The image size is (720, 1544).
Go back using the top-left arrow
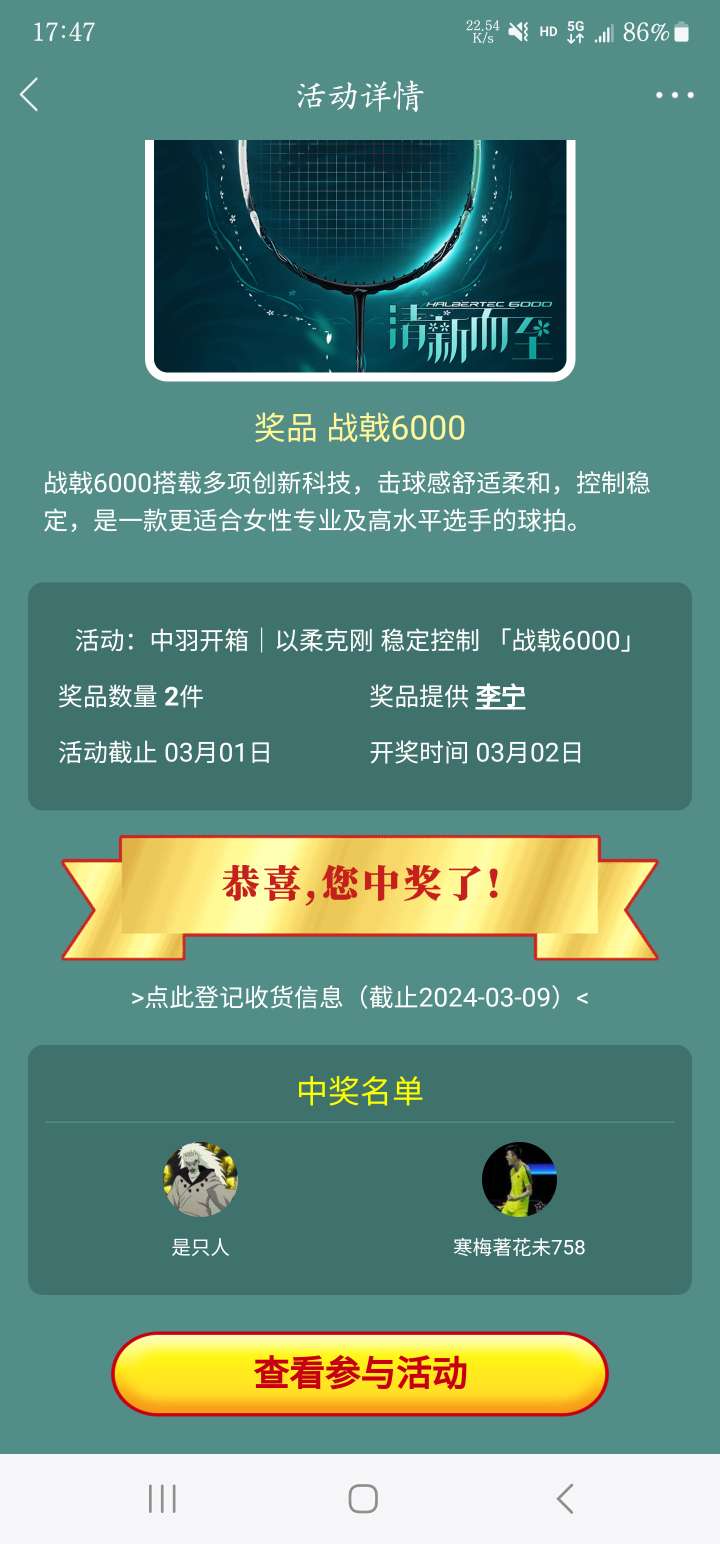[x=29, y=95]
